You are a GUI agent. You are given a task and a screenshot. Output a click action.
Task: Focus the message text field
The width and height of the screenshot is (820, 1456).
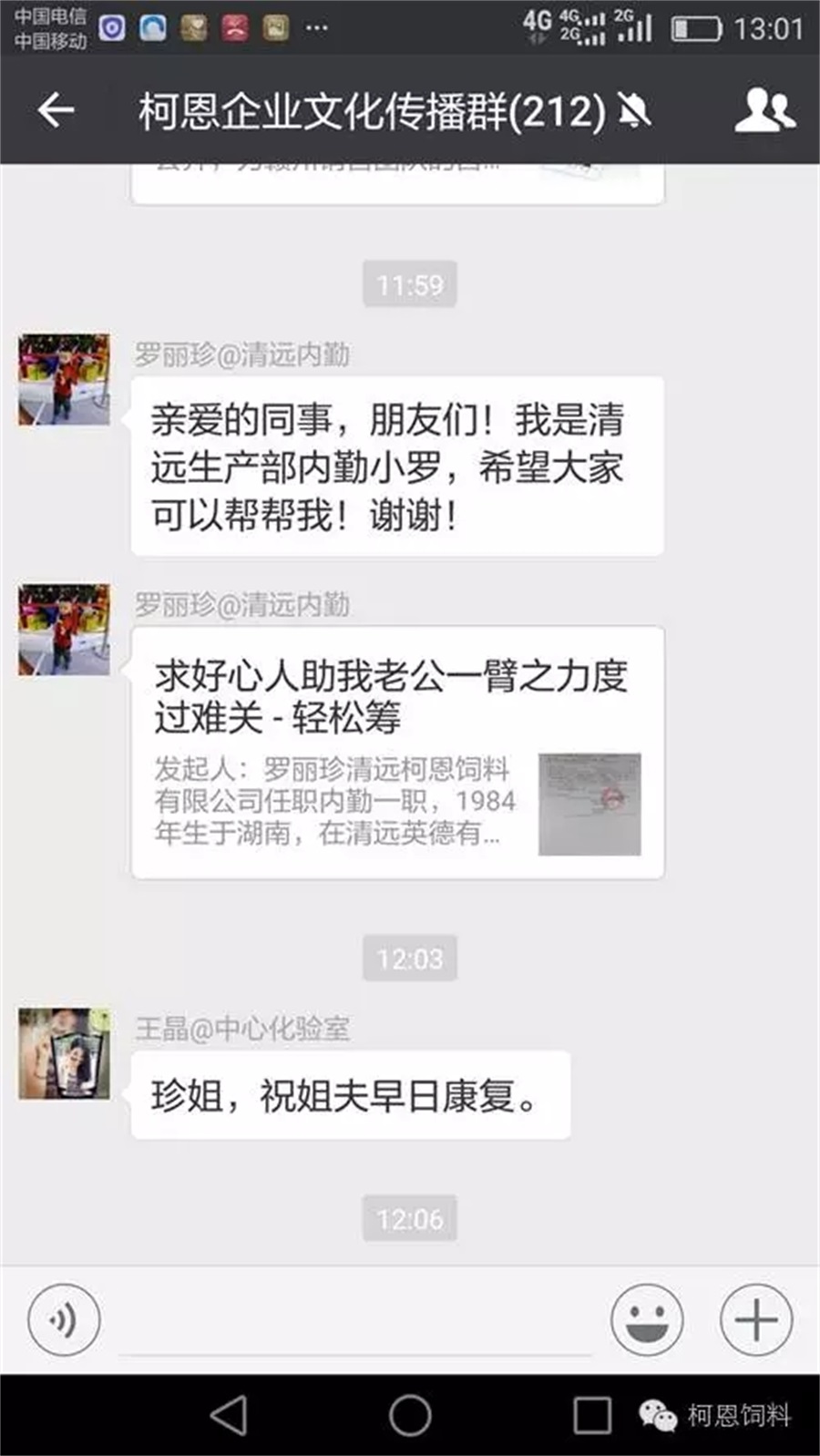(x=355, y=1321)
